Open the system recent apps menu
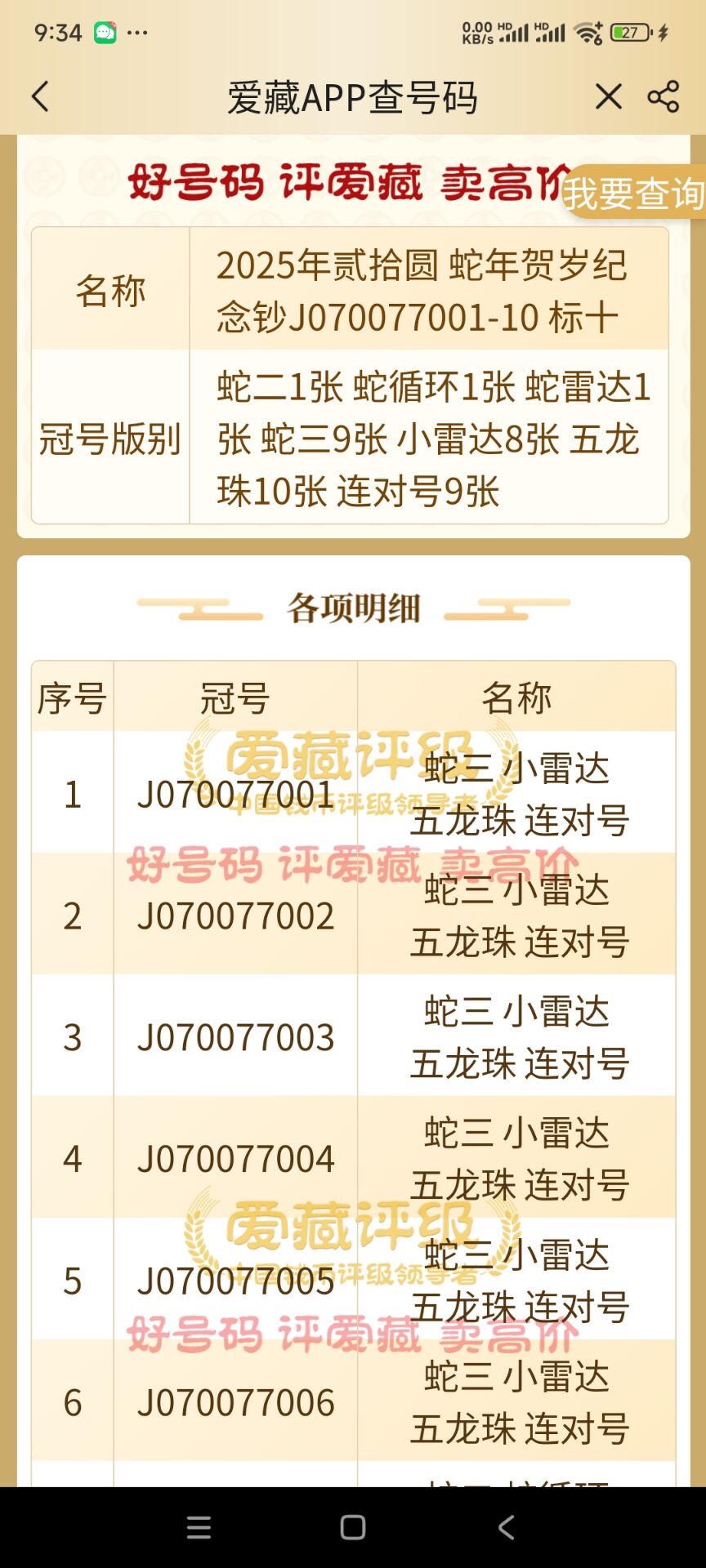Image resolution: width=706 pixels, height=1568 pixels. pos(199,1527)
